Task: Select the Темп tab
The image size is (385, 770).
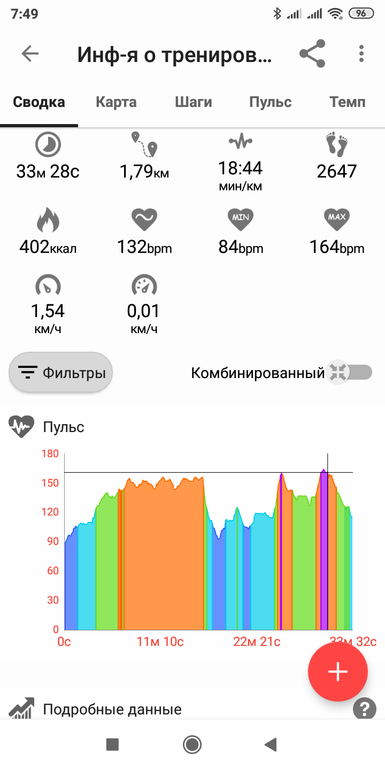Action: coord(347,102)
